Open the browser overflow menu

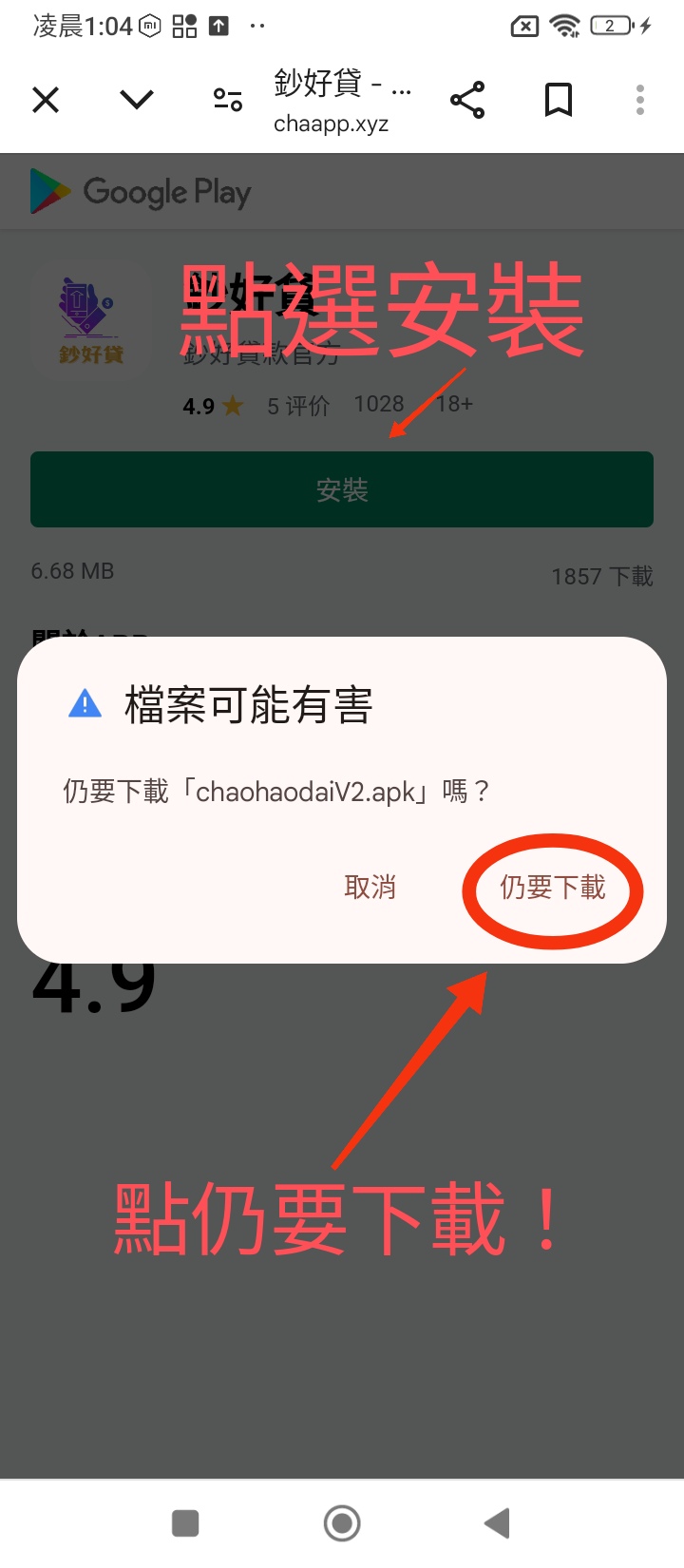(640, 100)
